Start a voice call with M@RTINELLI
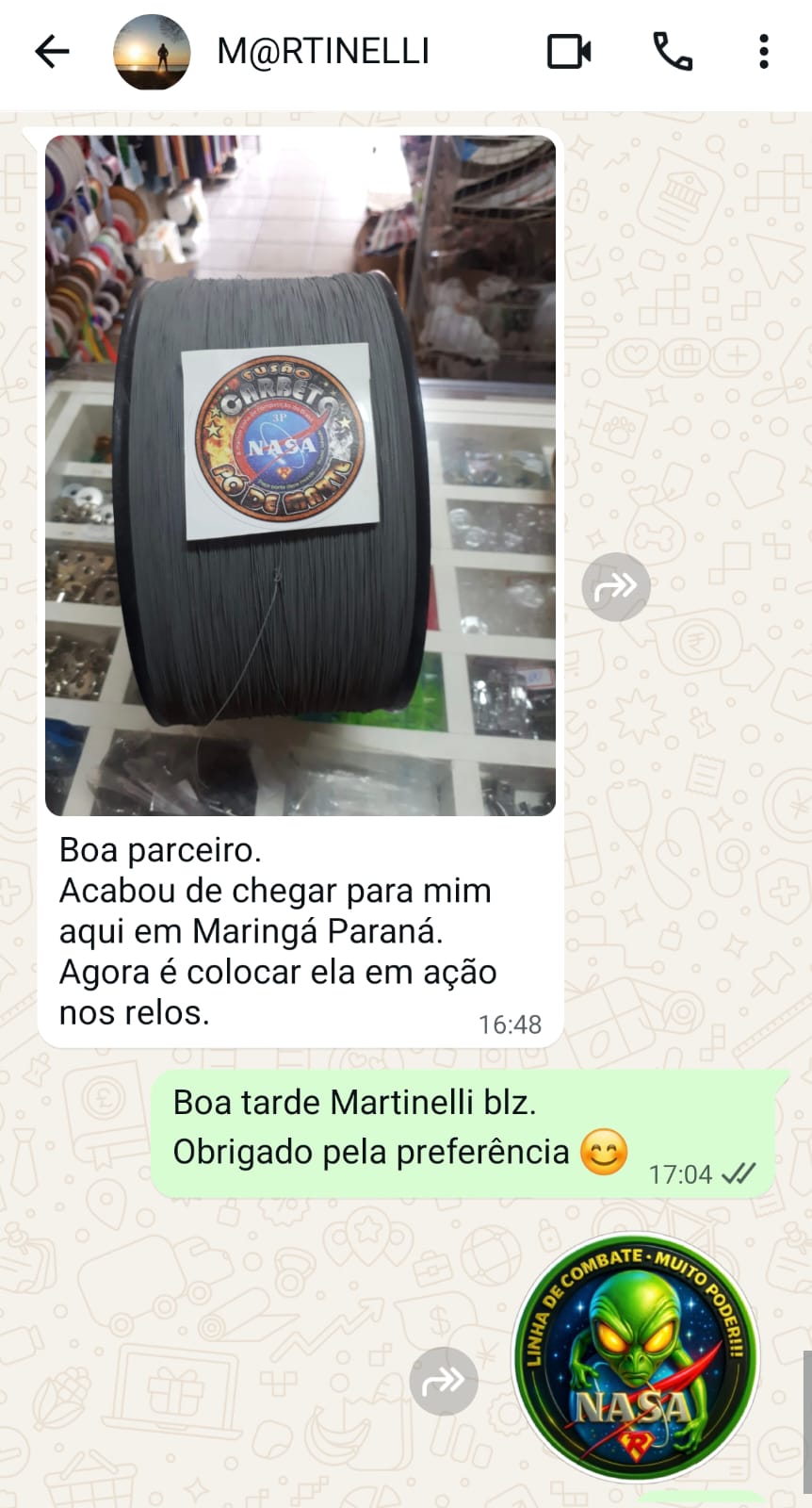The width and height of the screenshot is (812, 1508). pos(673,52)
